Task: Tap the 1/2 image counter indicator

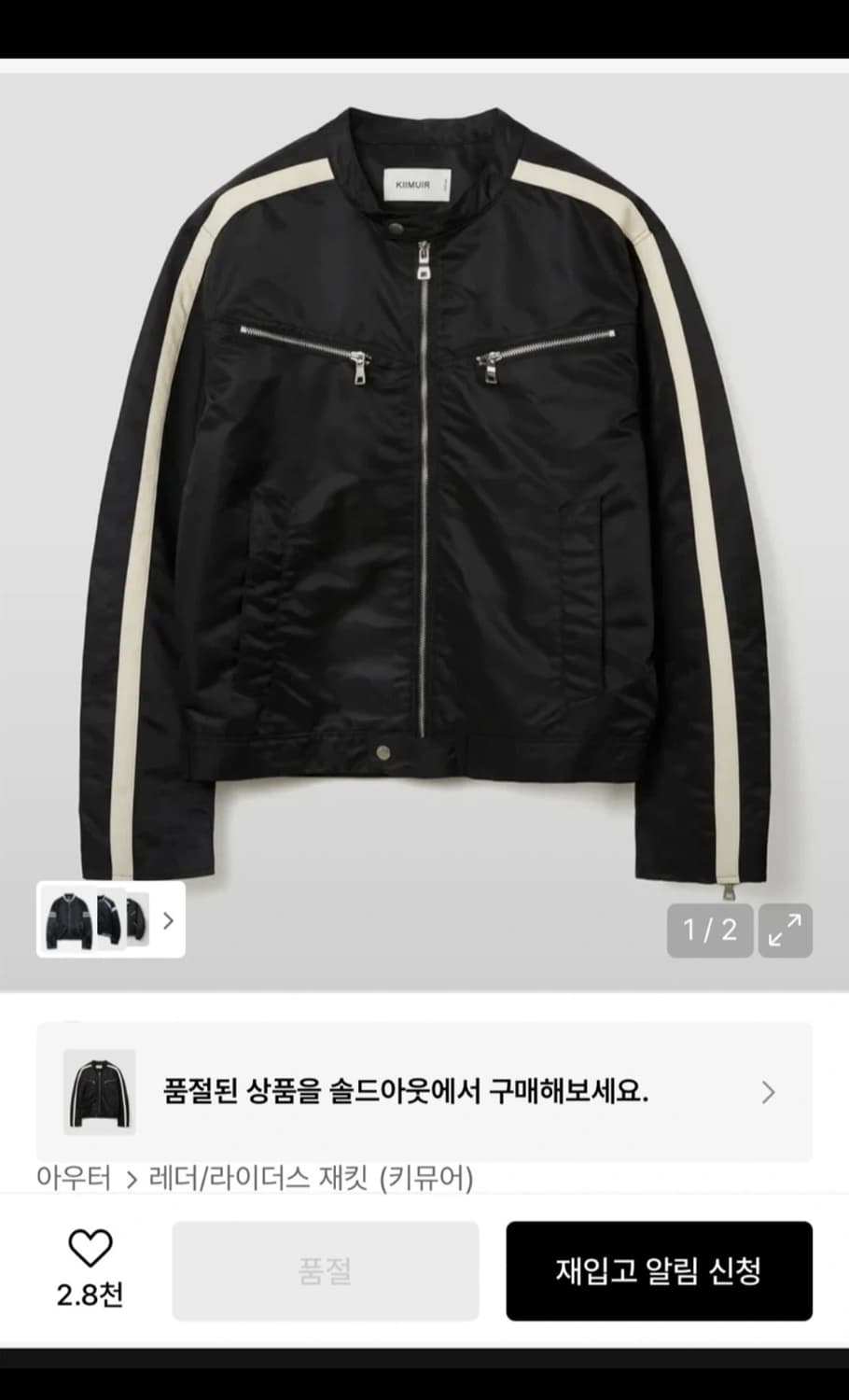Action: coord(709,929)
